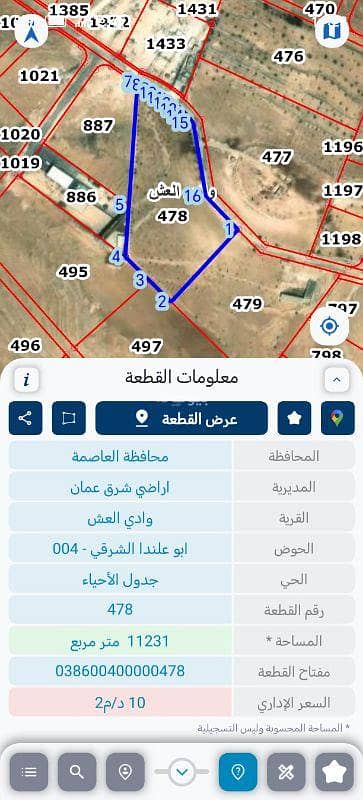Image resolution: width=363 pixels, height=800 pixels.
Task: Share this parcel's details
Action: 26,418
